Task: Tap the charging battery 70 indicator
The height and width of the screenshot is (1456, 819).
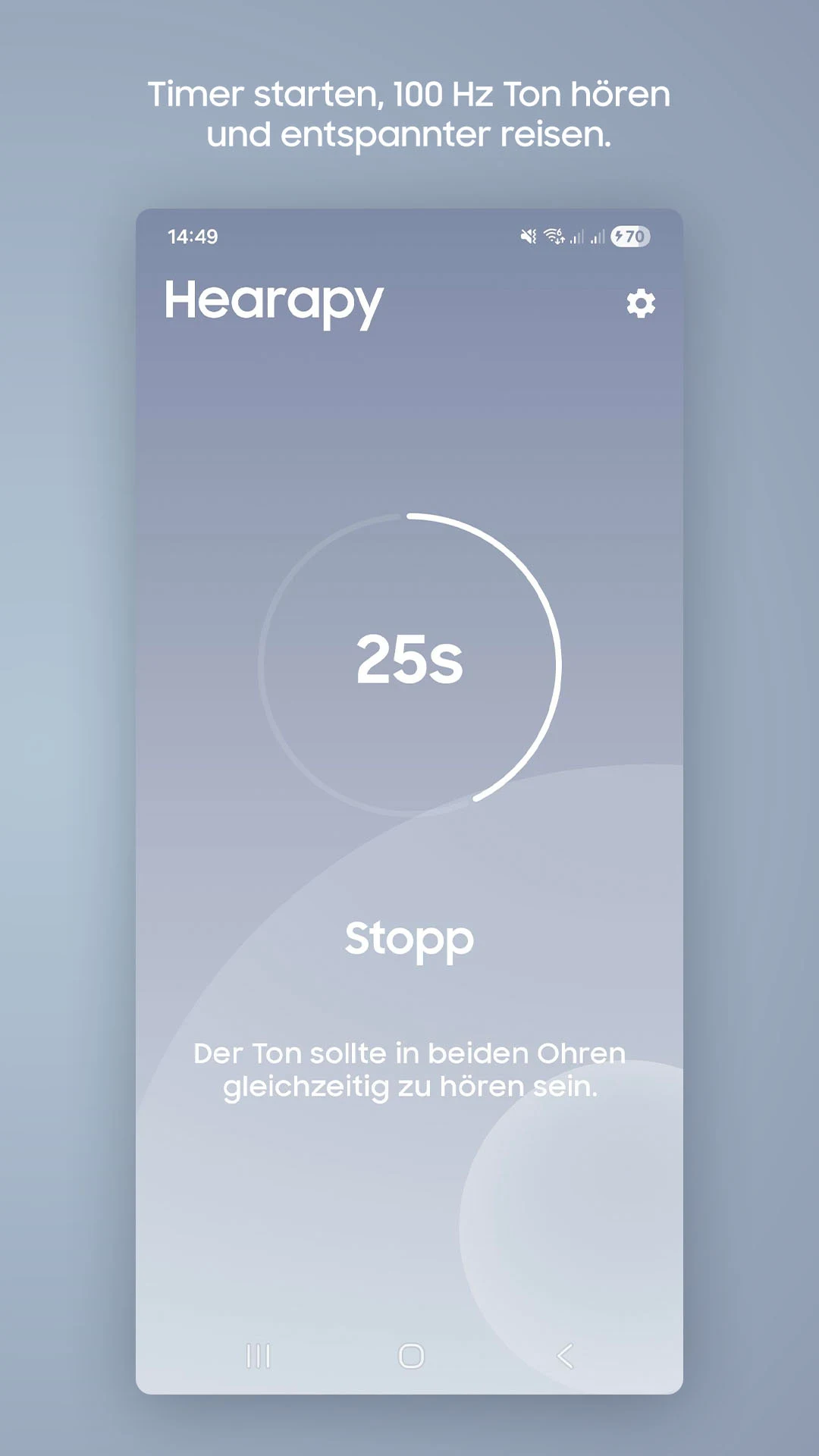Action: [629, 237]
